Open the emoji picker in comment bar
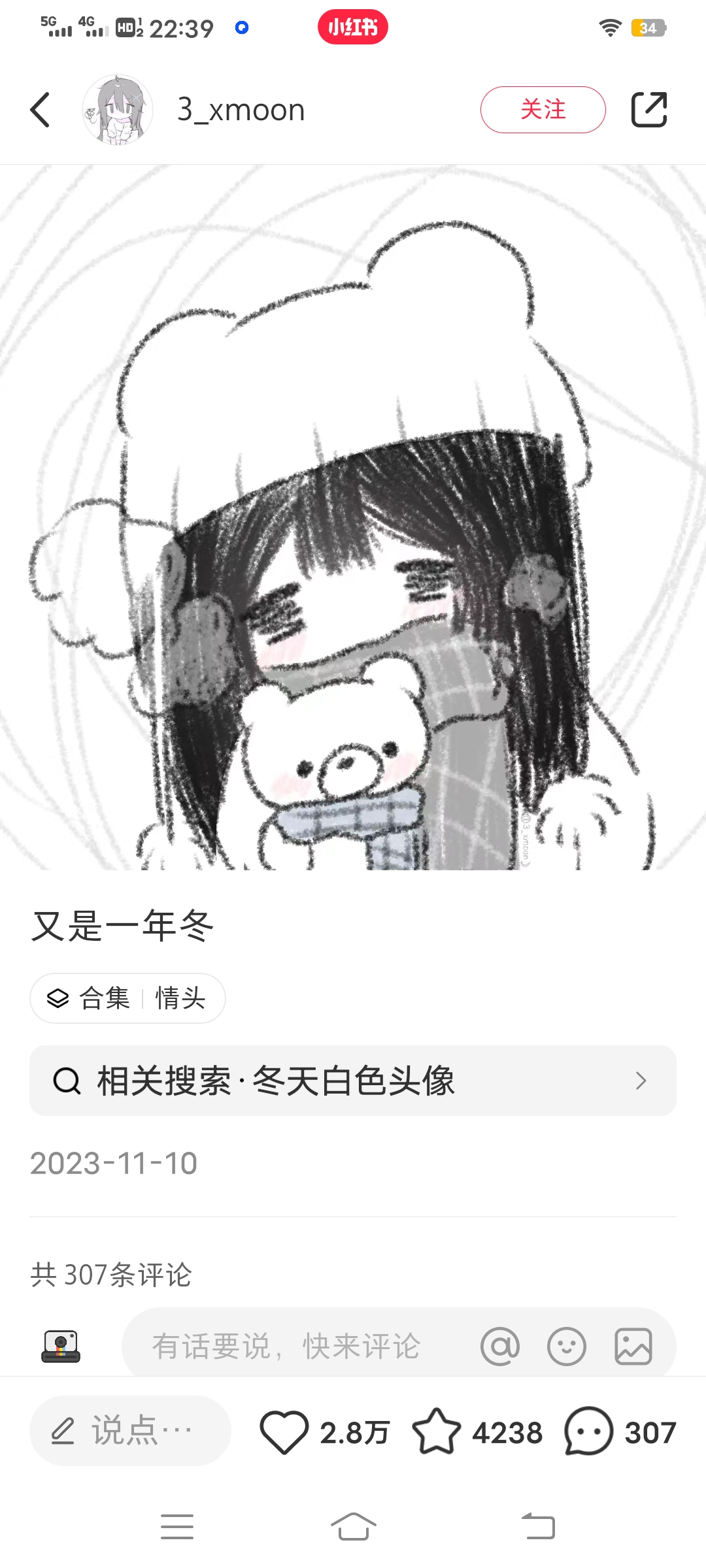Screen dimensions: 706x1568 coord(566,1347)
